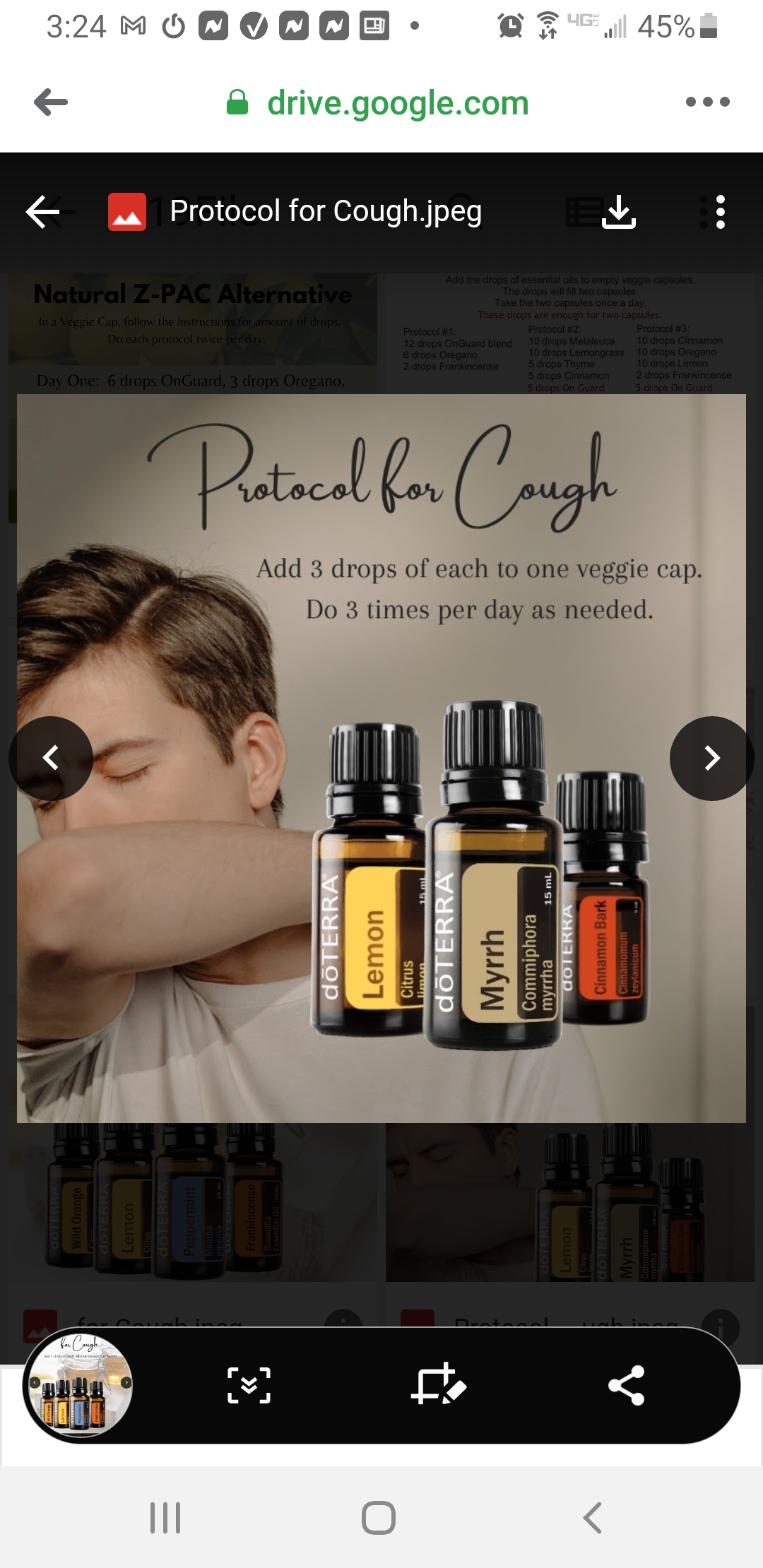
Task: Go back using the browser back arrow
Action: (x=51, y=102)
